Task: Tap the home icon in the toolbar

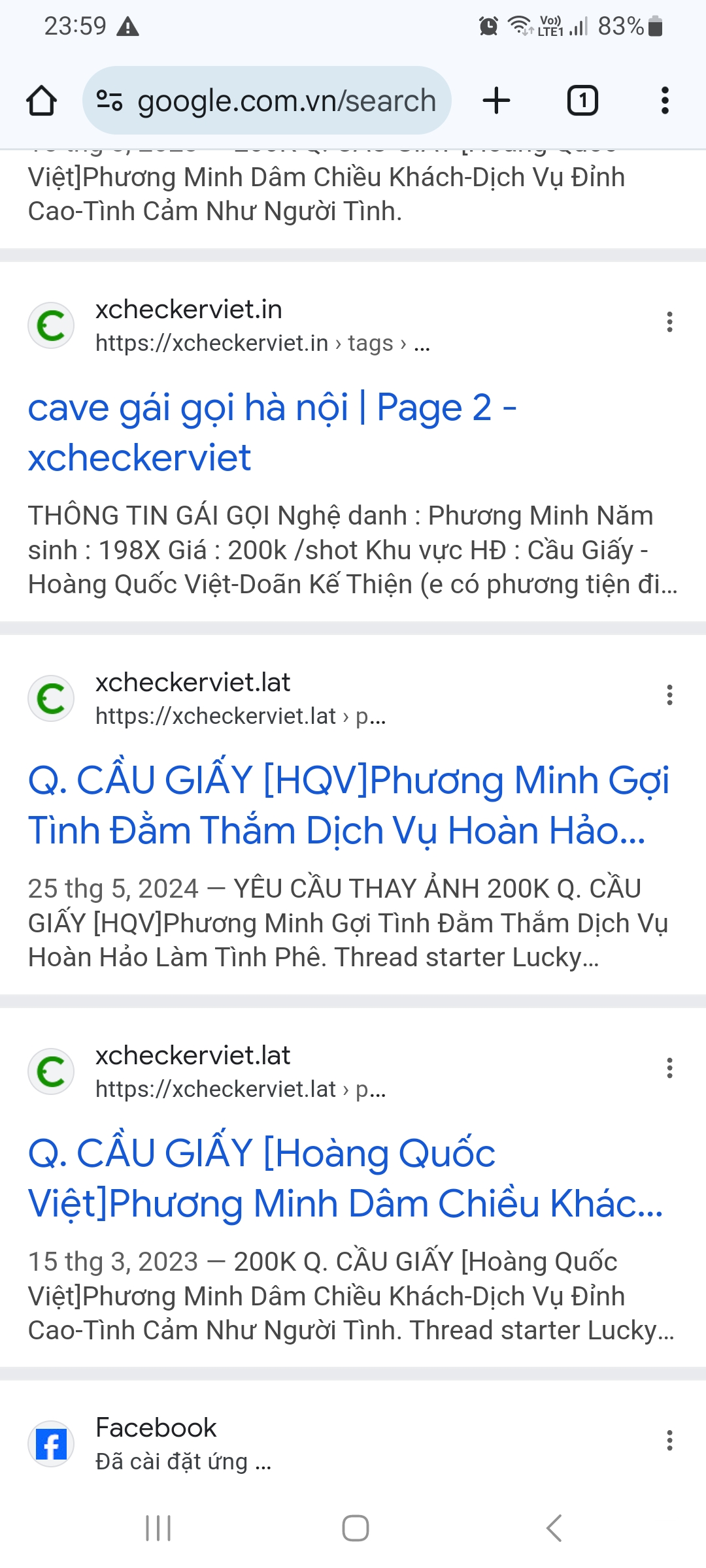Action: point(41,100)
